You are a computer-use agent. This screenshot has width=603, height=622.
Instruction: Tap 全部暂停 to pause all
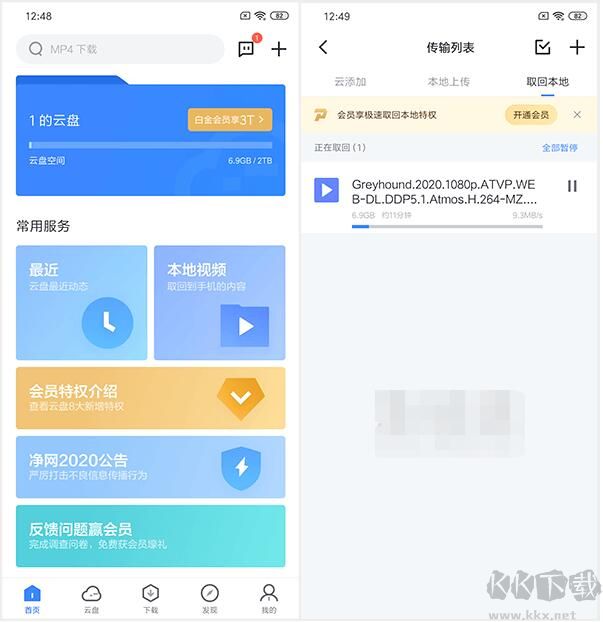point(560,147)
